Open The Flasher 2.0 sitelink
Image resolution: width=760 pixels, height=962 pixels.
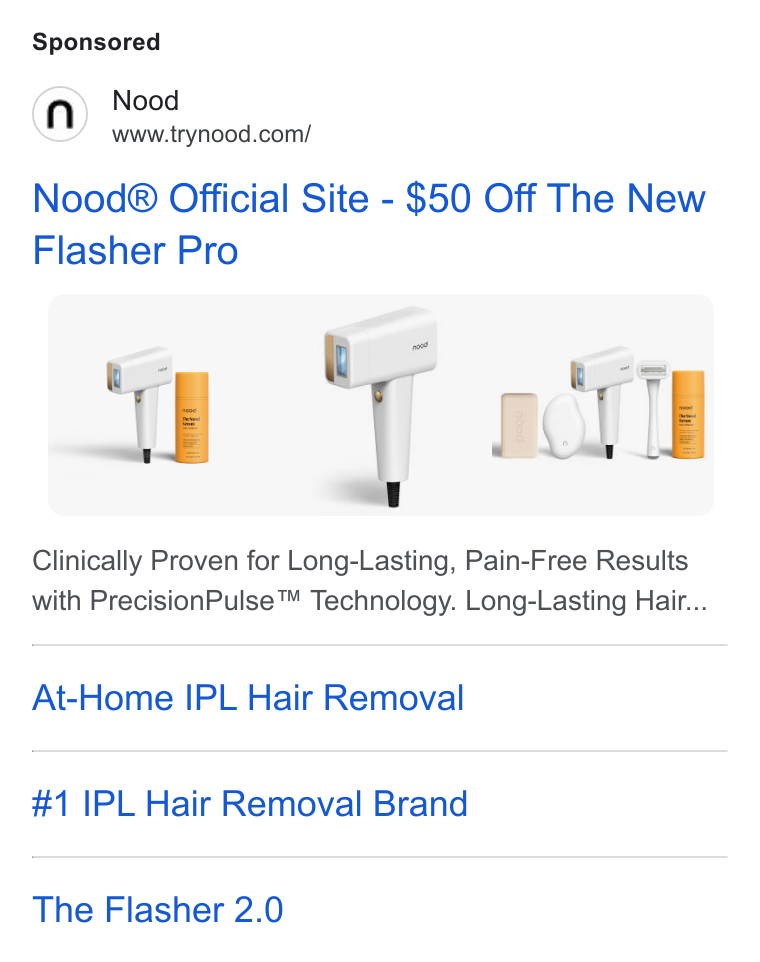pos(158,909)
